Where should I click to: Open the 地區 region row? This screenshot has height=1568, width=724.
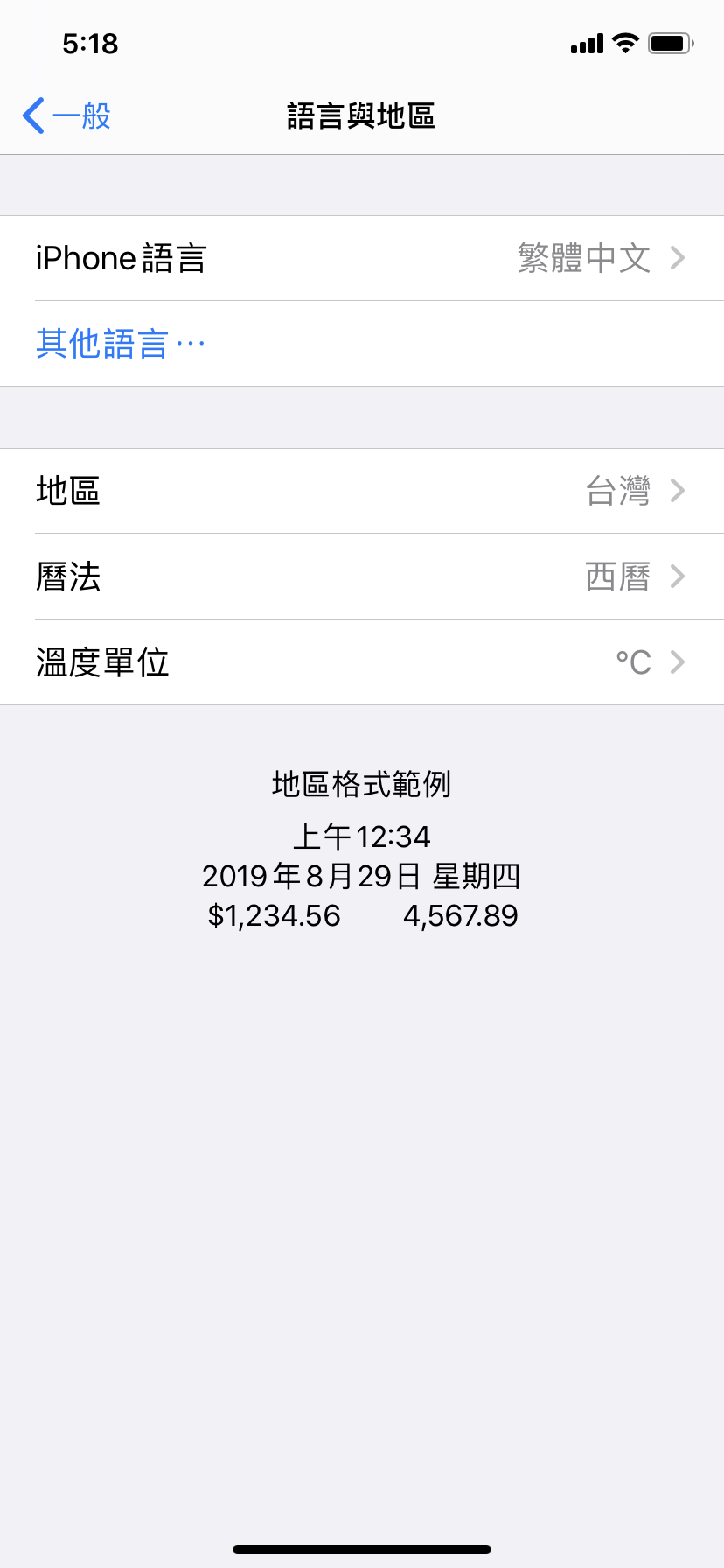click(x=362, y=491)
